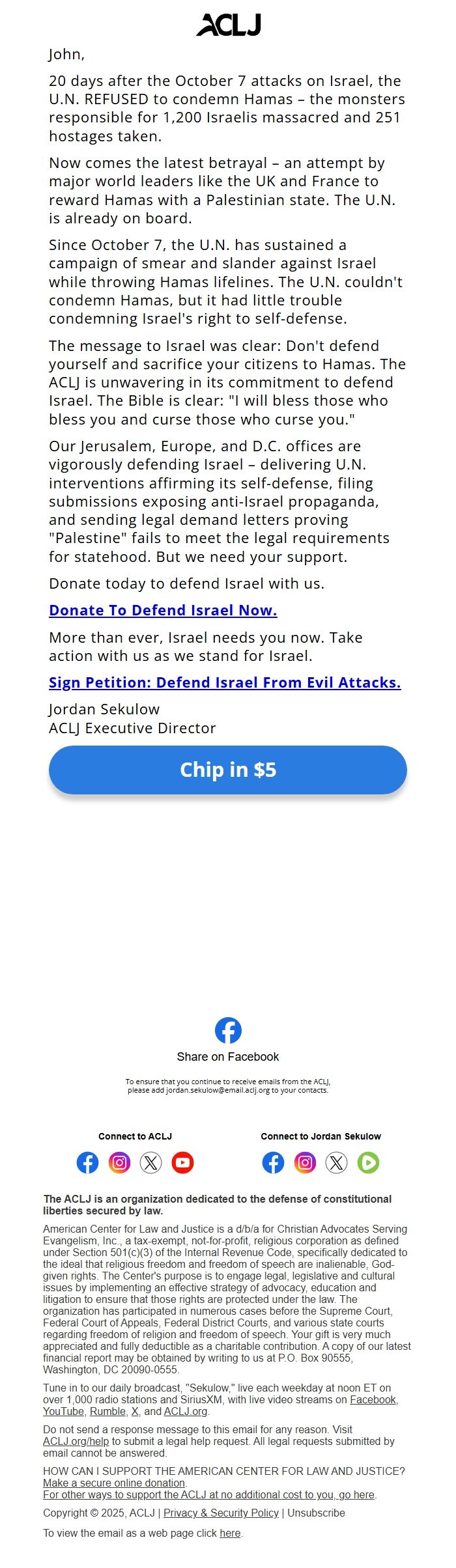Image resolution: width=456 pixels, height=1568 pixels.
Task: Open ACLJ's Instagram icon
Action: click(119, 1162)
